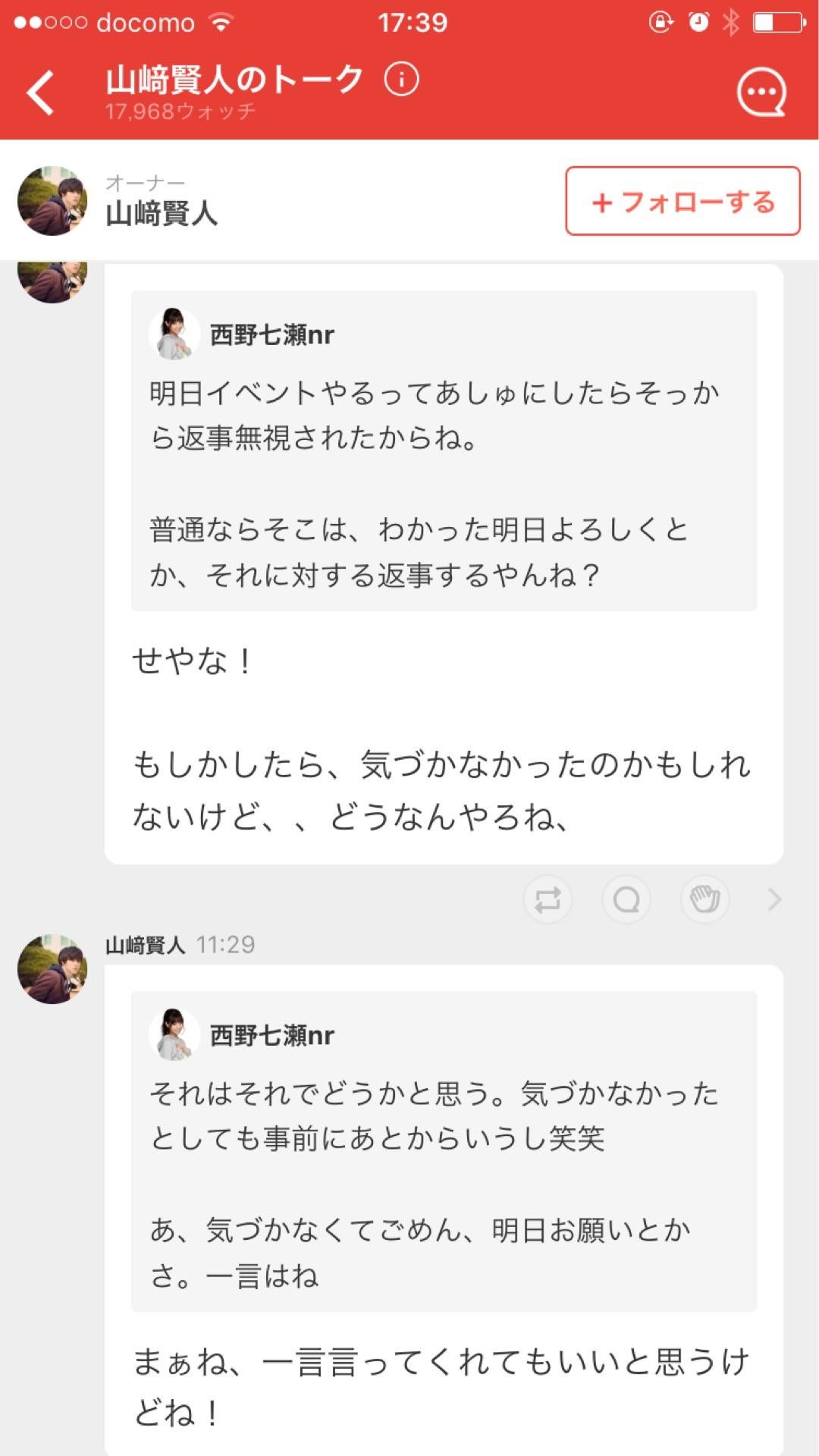Expand more reactions via the right chevron
Image resolution: width=819 pixels, height=1456 pixels.
[x=774, y=899]
